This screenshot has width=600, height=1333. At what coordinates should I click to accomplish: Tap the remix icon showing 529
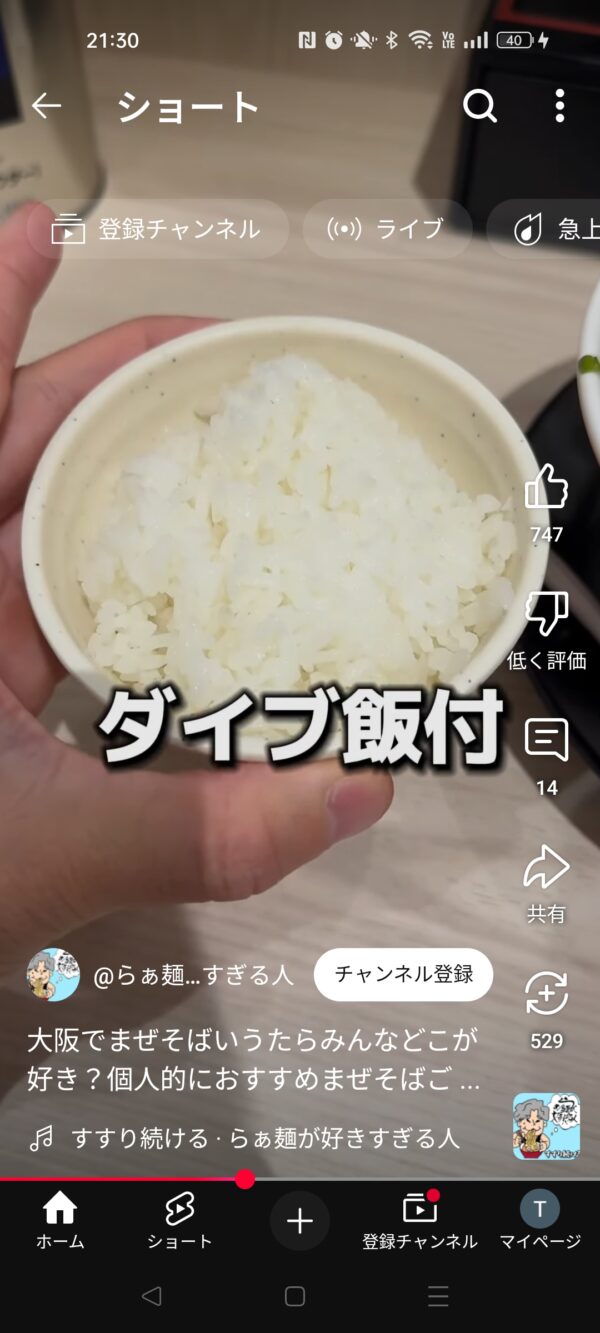pos(546,994)
